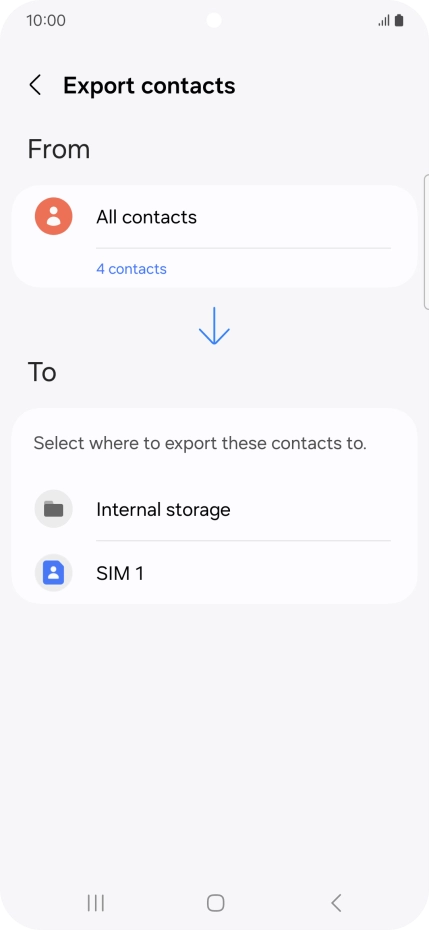Go back from Export contacts
The image size is (429, 930).
[36, 85]
